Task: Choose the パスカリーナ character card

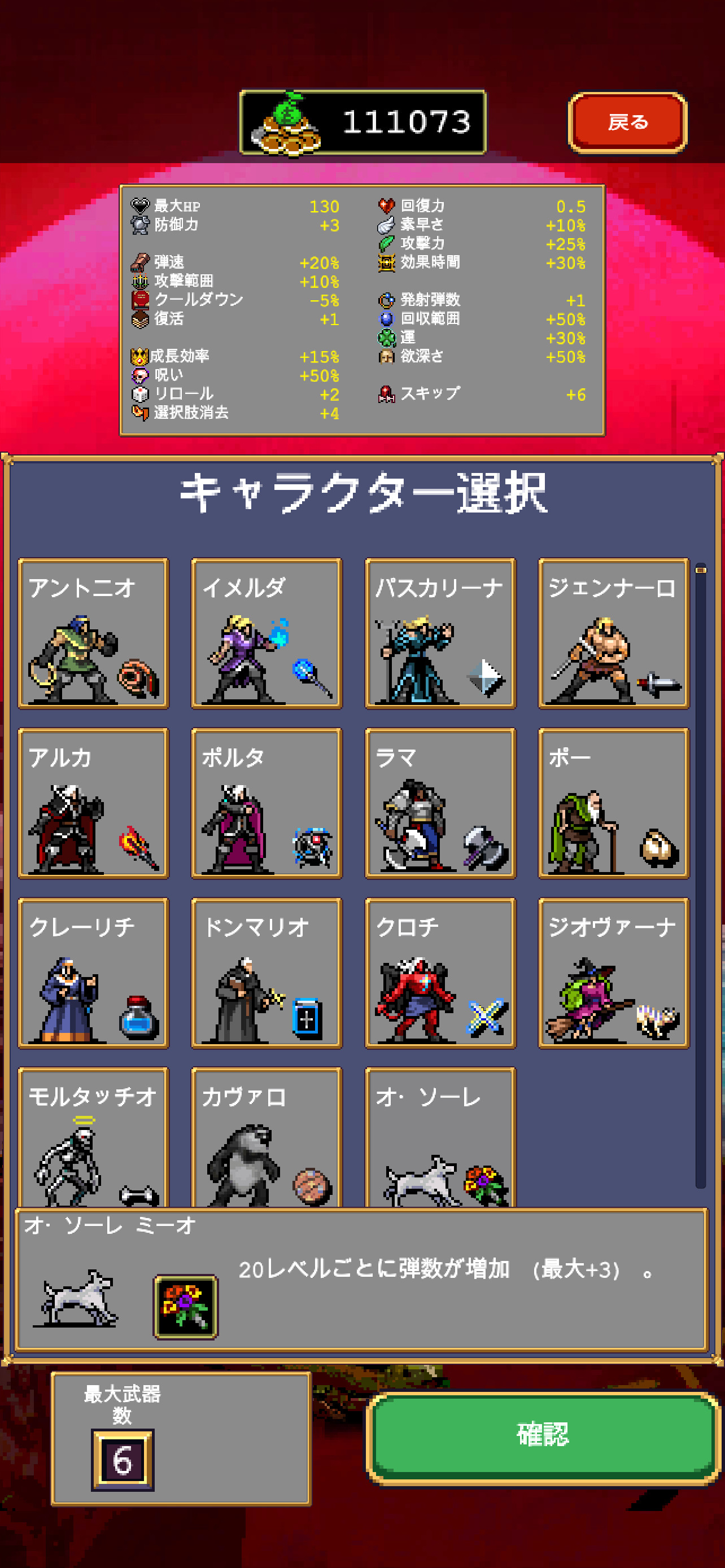Action: click(x=440, y=633)
